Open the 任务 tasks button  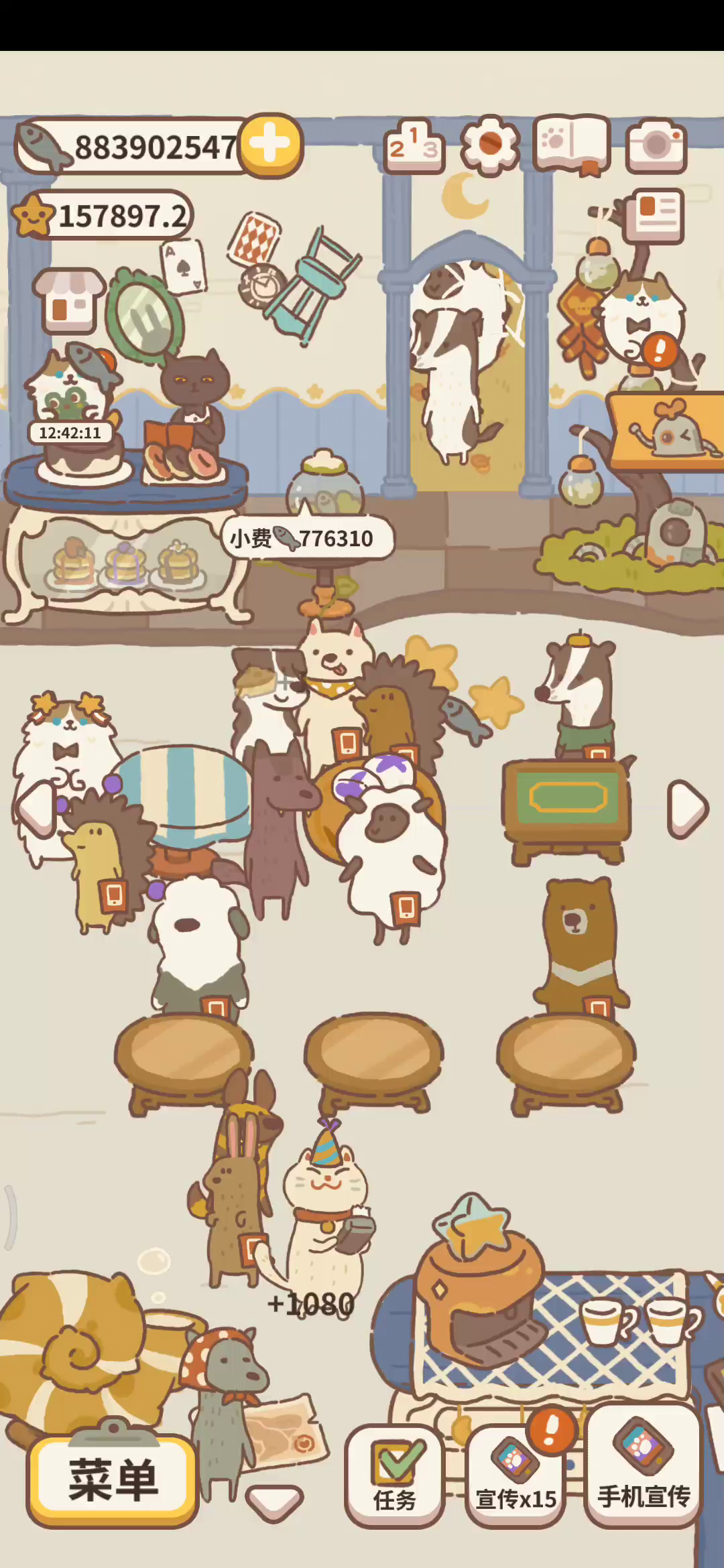click(394, 1478)
